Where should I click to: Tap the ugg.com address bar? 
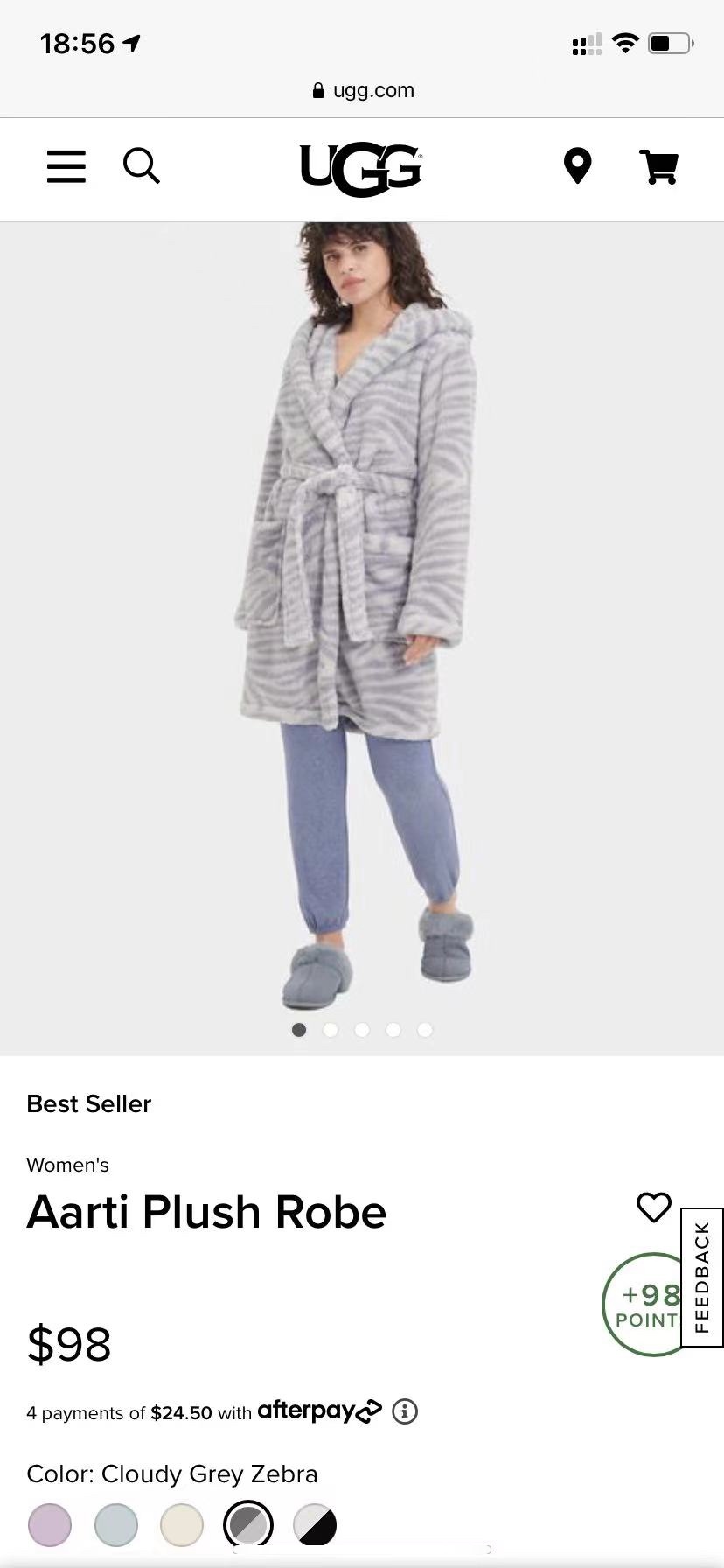(x=362, y=90)
